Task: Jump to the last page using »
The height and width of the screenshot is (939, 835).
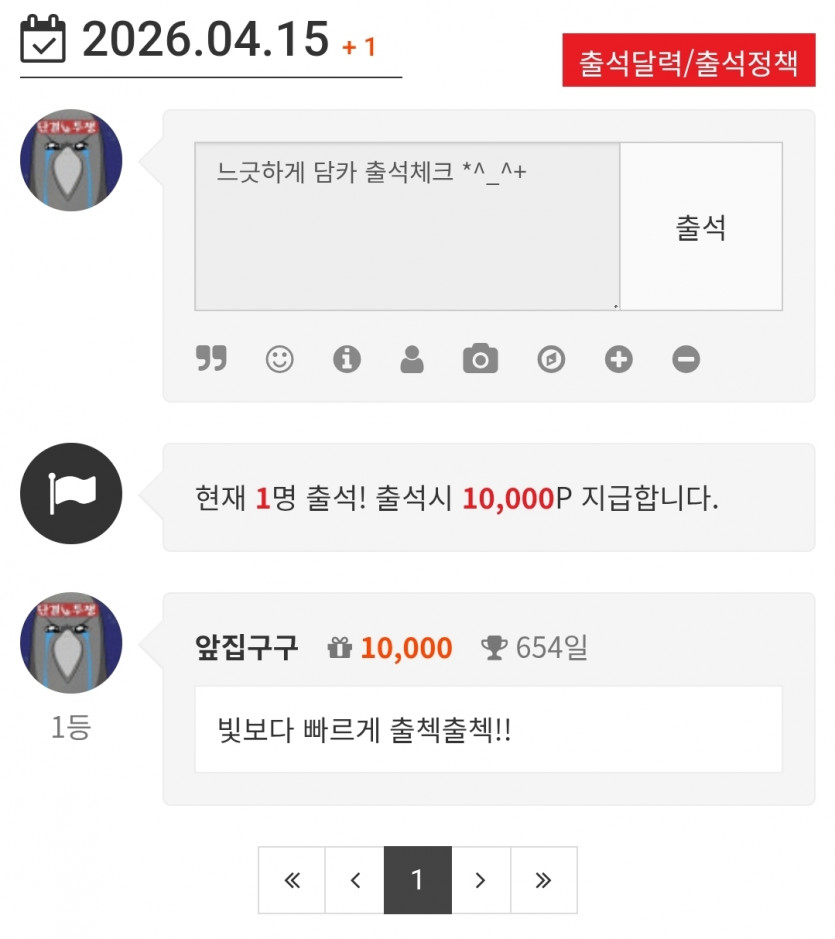Action: 543,880
